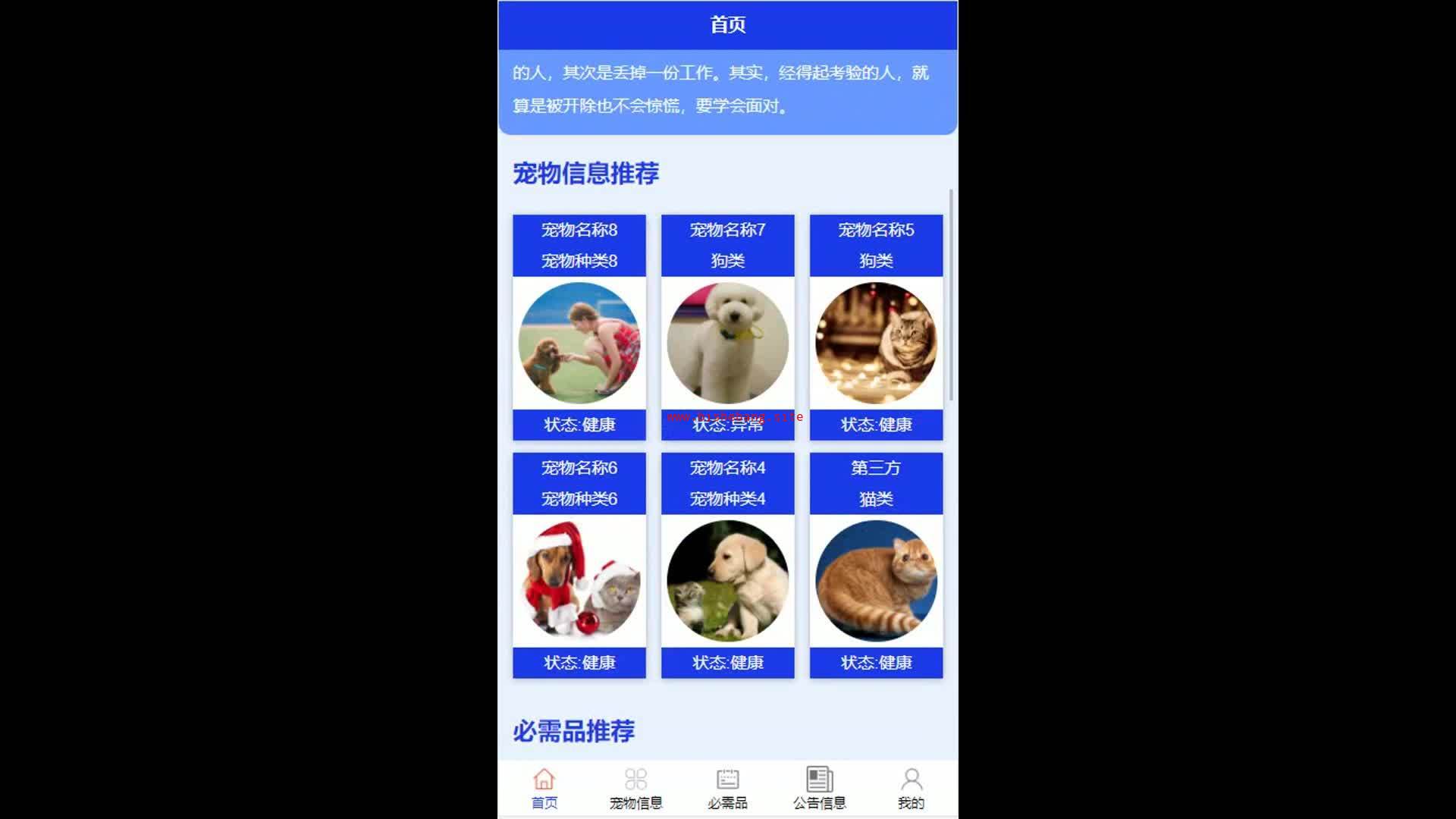Open the 宠物名称5 pet card
Screen dimensions: 1456x819
pos(876,341)
